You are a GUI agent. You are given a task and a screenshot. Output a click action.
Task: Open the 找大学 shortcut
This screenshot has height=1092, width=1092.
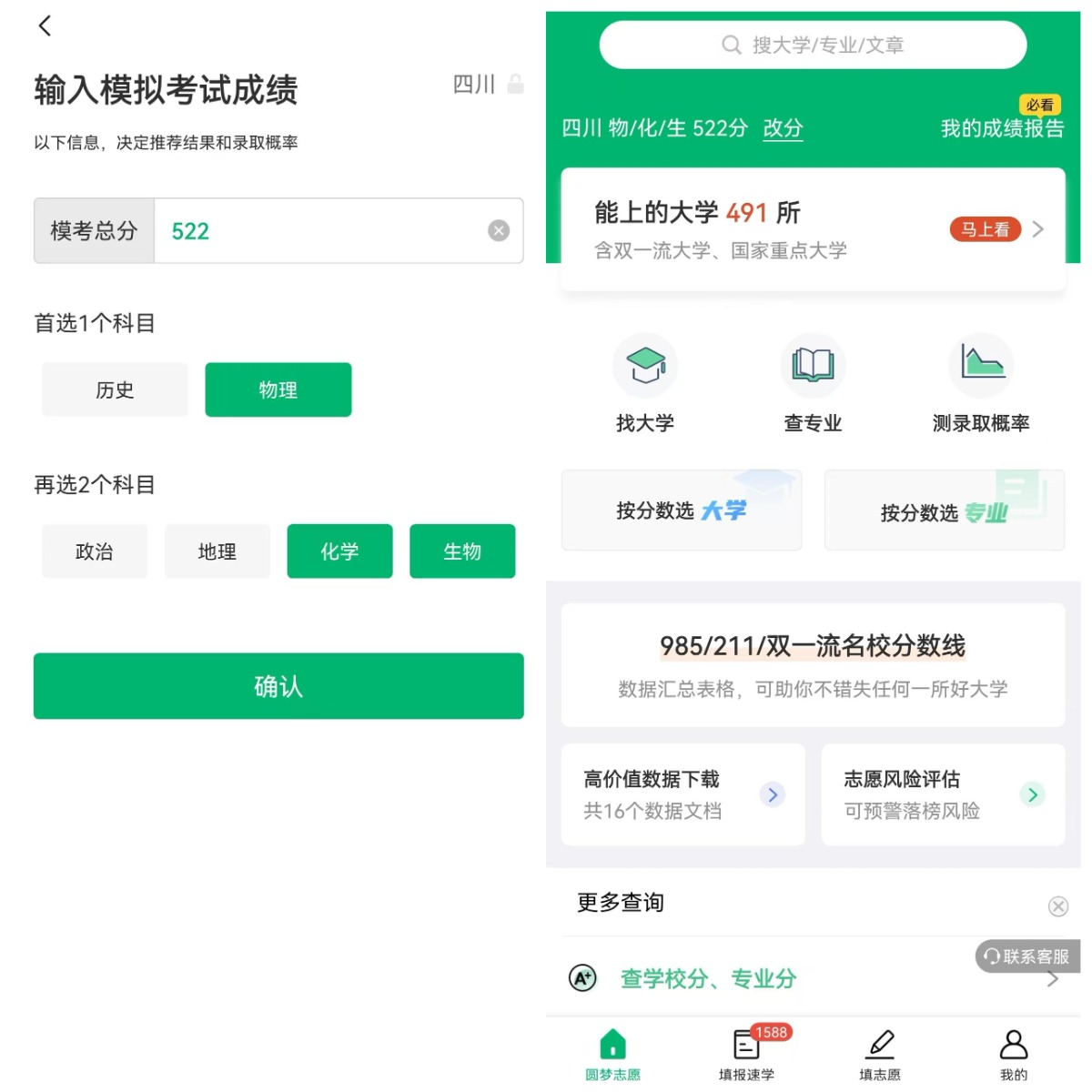pyautogui.click(x=645, y=383)
